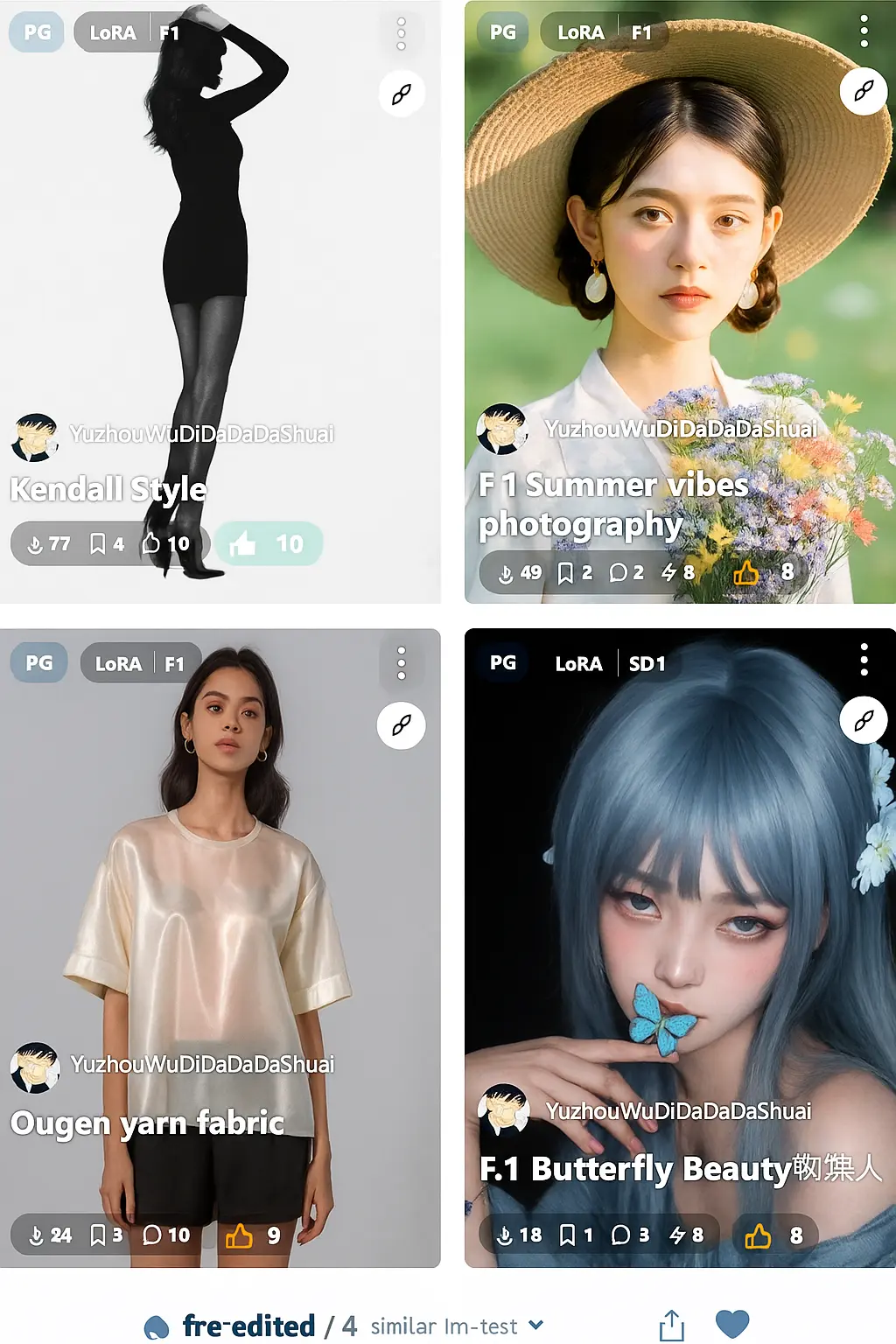Open overflow menu on Ougen yarn fabric card
This screenshot has height=1344, width=896.
[x=401, y=663]
